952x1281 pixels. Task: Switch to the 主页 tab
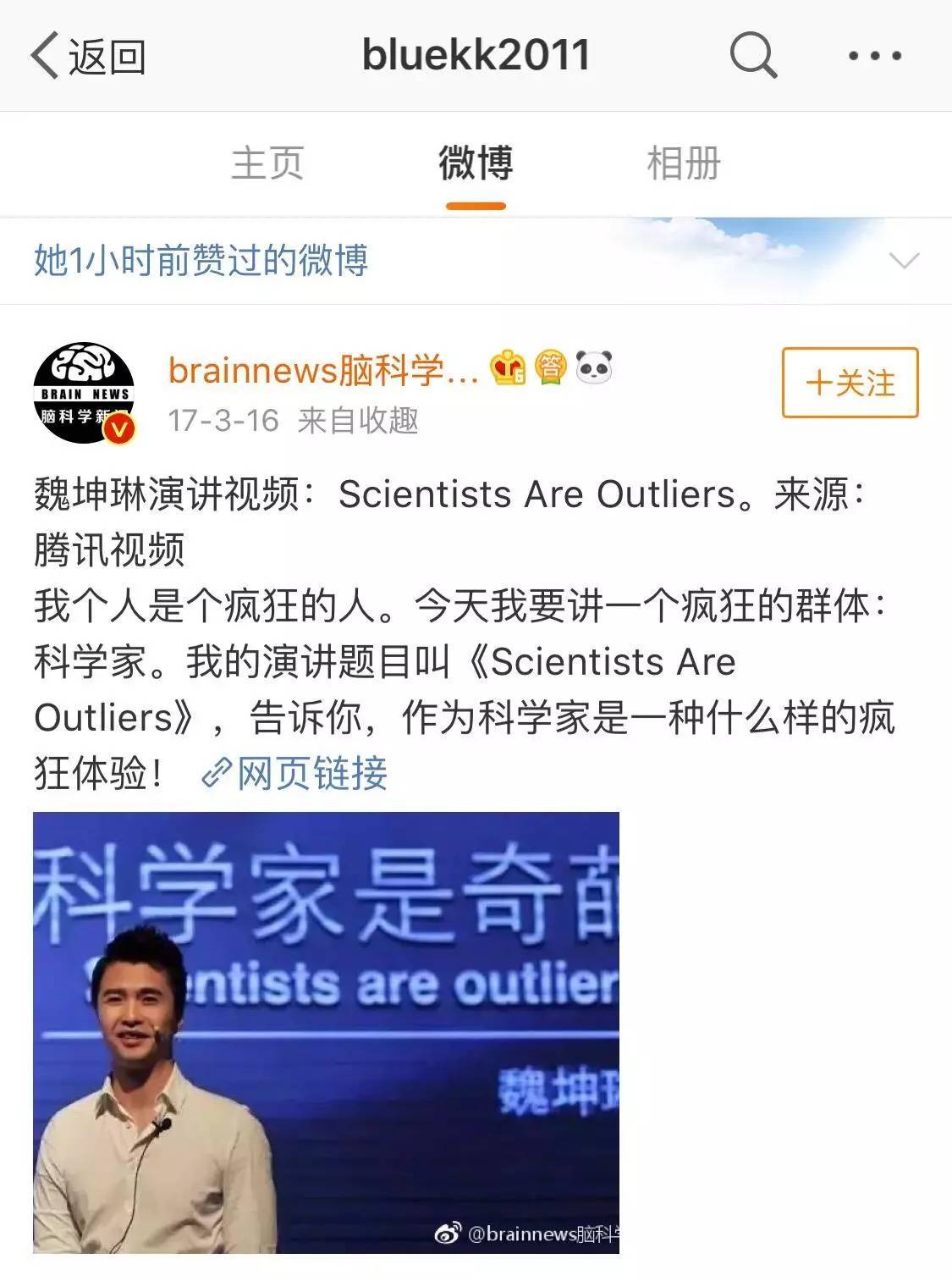[267, 163]
